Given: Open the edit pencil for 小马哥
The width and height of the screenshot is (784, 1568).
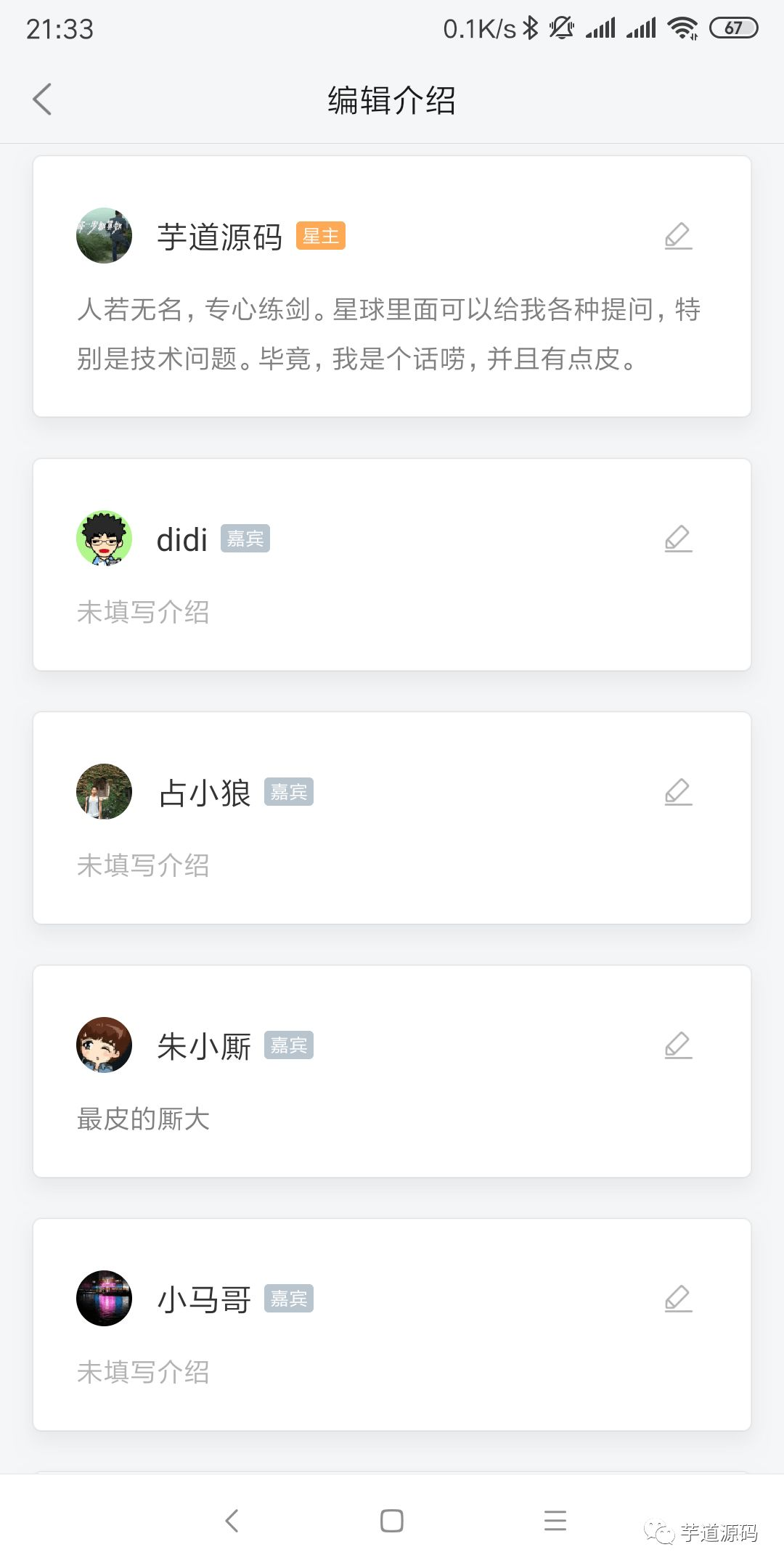Looking at the screenshot, I should pos(678,1299).
